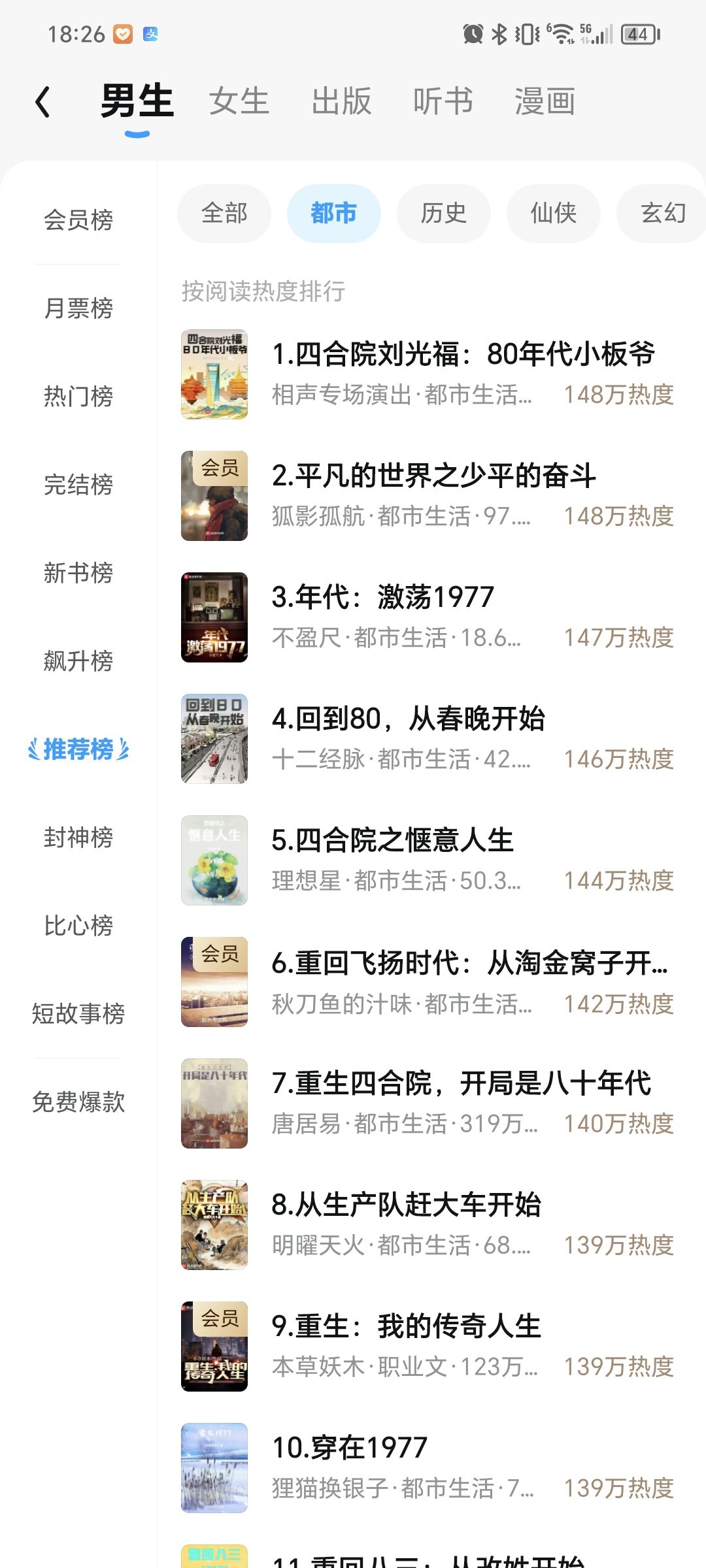Switch to the 月票榜 ranking

click(78, 308)
